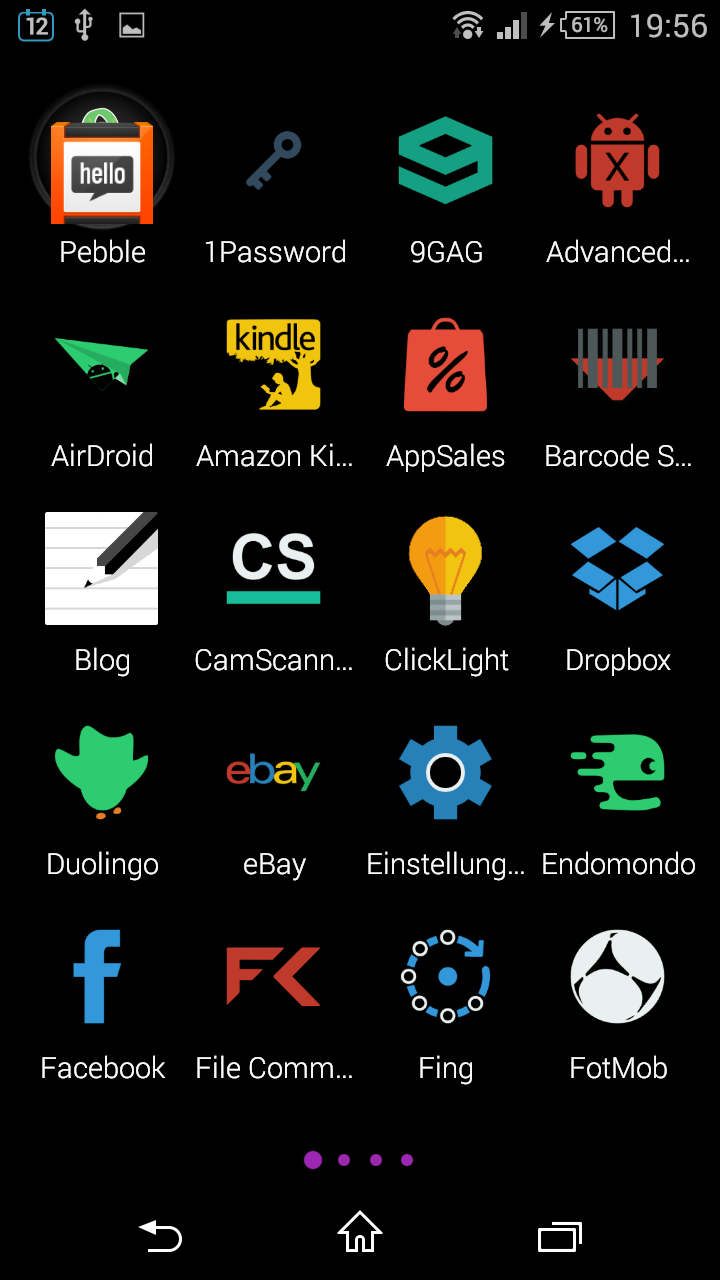Go to the home screen
The image size is (720, 1280).
click(x=360, y=1233)
